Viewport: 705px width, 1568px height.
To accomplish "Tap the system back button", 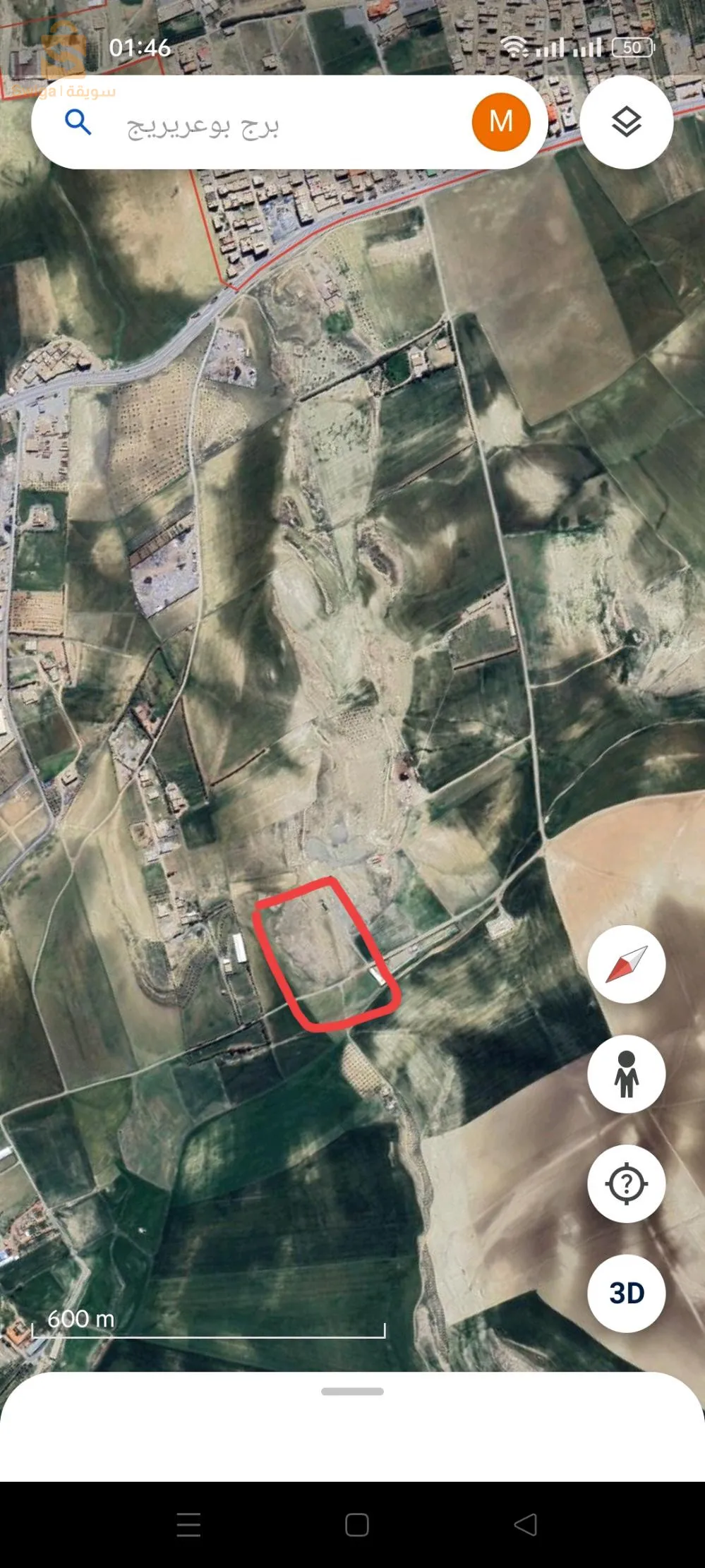I will pos(525,1524).
